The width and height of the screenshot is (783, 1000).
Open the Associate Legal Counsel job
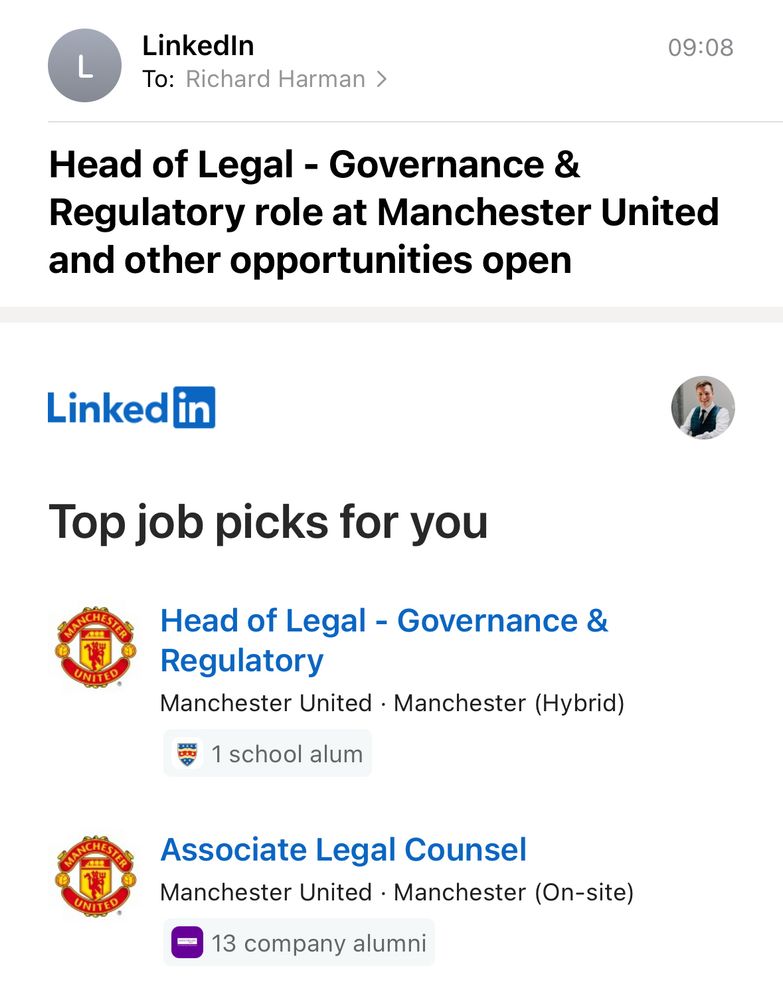coord(343,850)
